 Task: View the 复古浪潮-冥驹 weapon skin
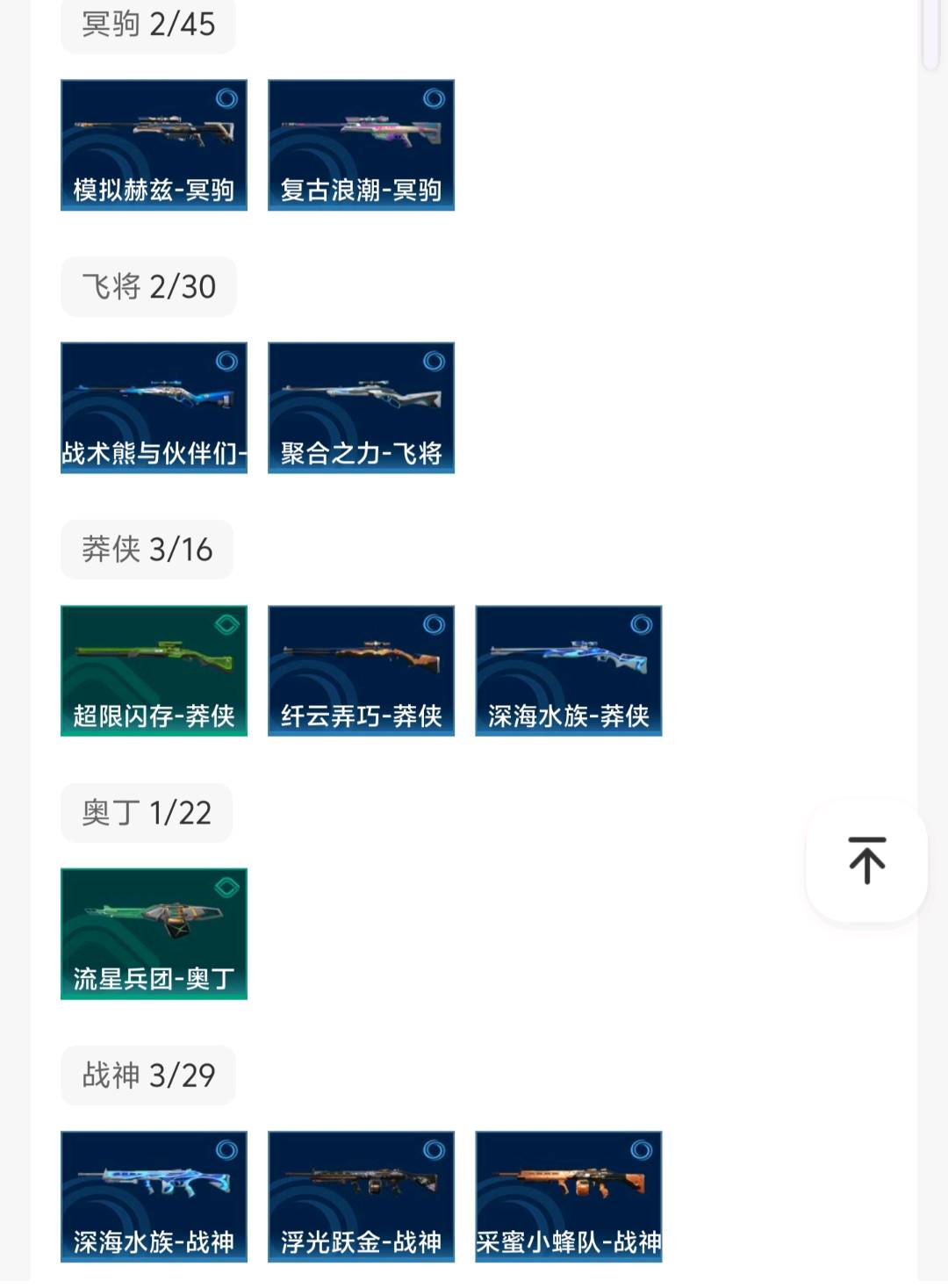[361, 145]
